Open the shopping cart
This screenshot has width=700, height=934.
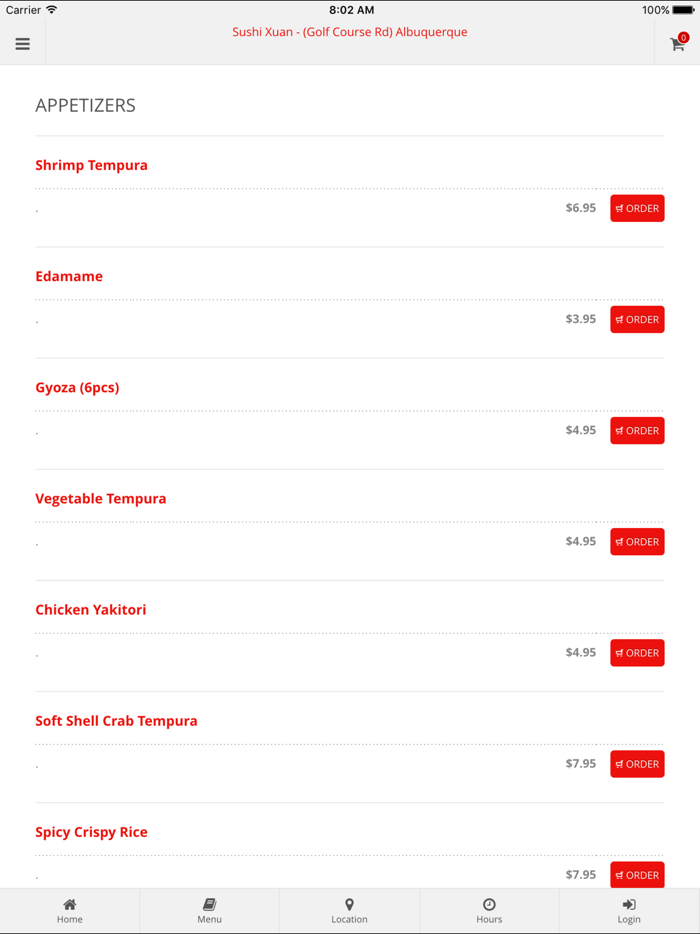(678, 43)
